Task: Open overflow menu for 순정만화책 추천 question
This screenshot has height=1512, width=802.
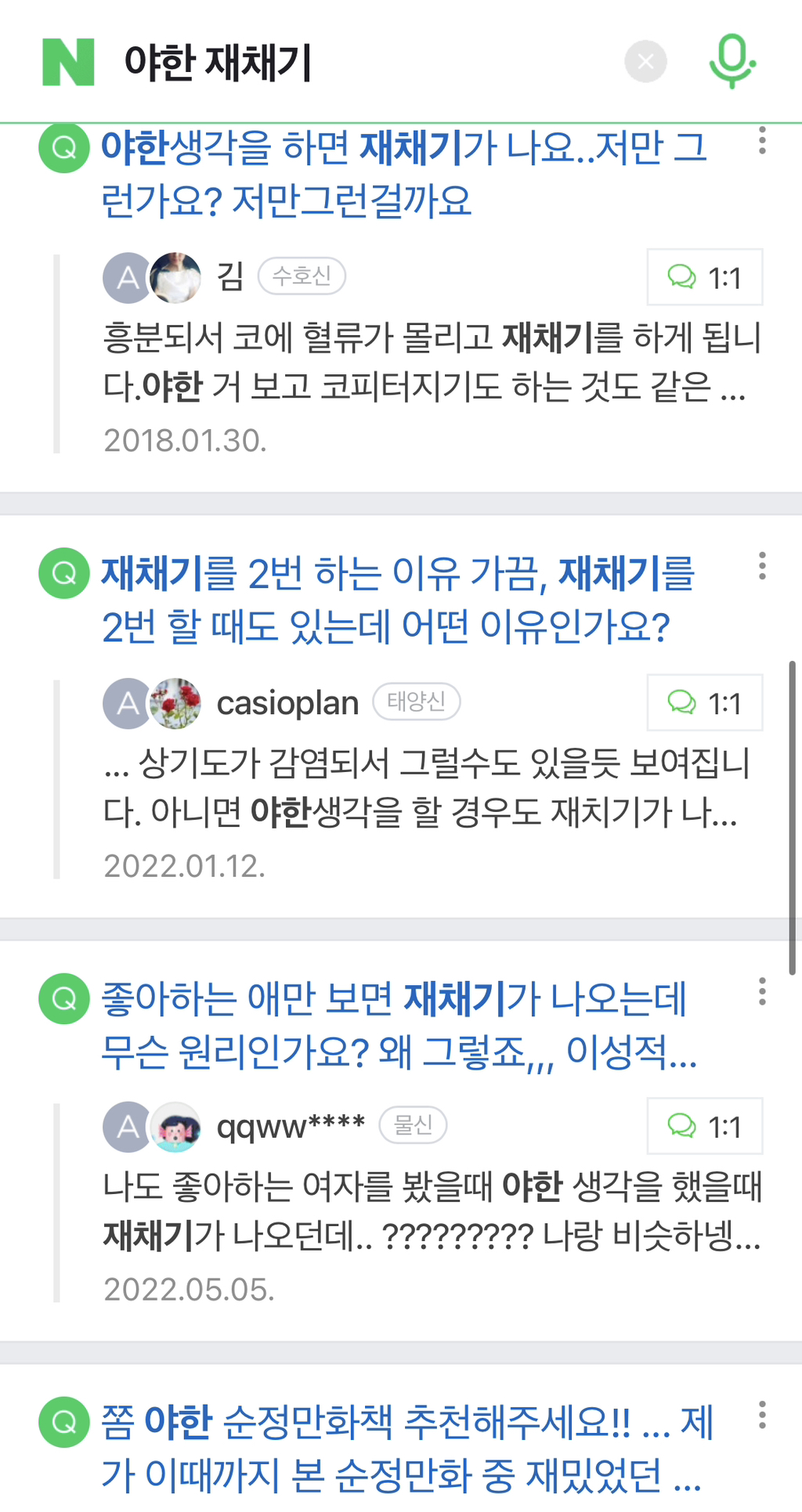Action: (761, 1416)
